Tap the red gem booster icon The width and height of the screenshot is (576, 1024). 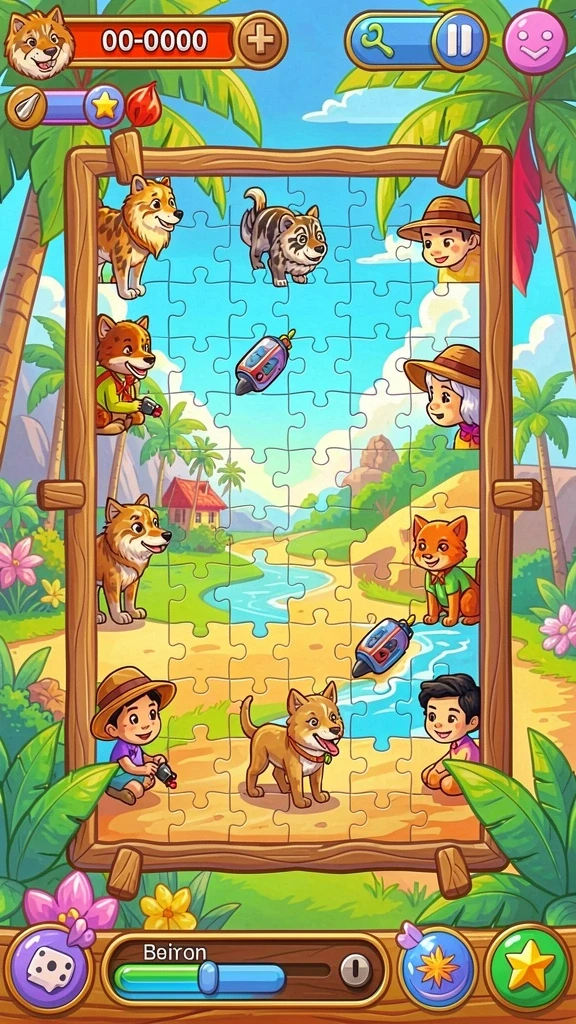point(143,104)
